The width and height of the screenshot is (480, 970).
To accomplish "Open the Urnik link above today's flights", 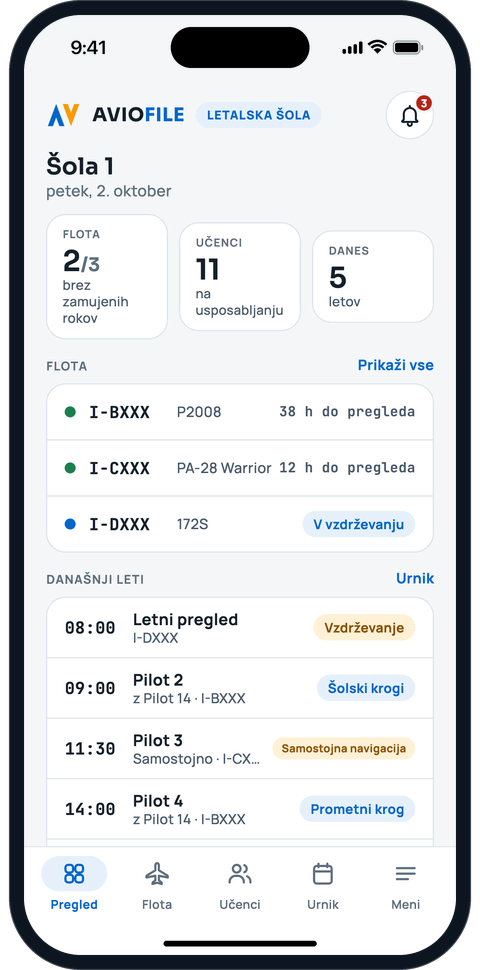I will tap(415, 578).
